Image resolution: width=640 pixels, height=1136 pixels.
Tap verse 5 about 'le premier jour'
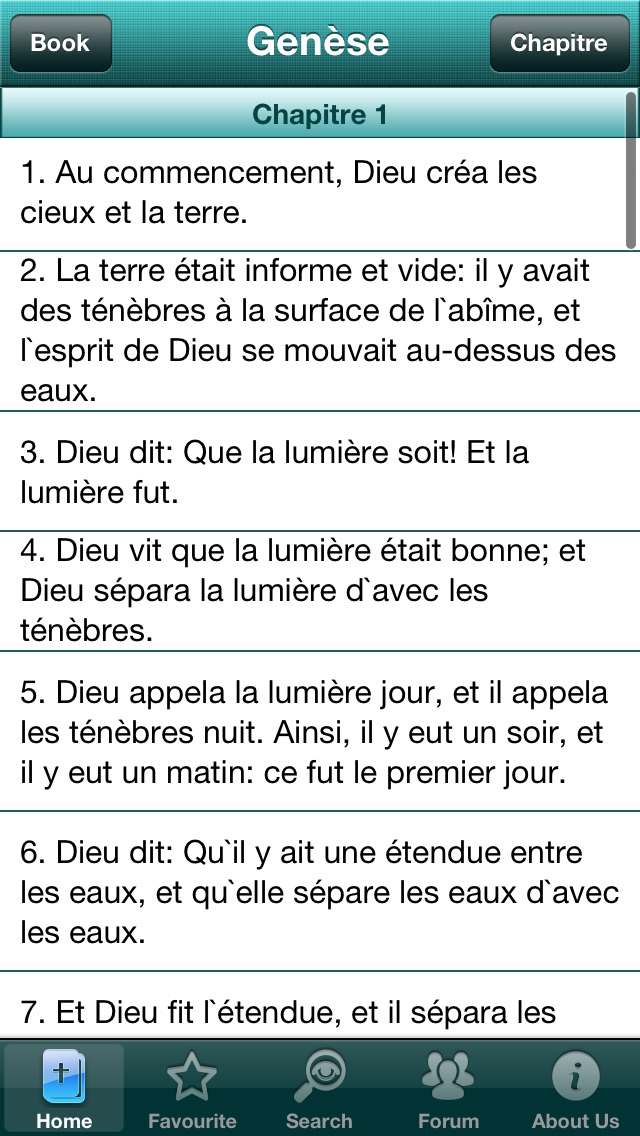[x=320, y=732]
